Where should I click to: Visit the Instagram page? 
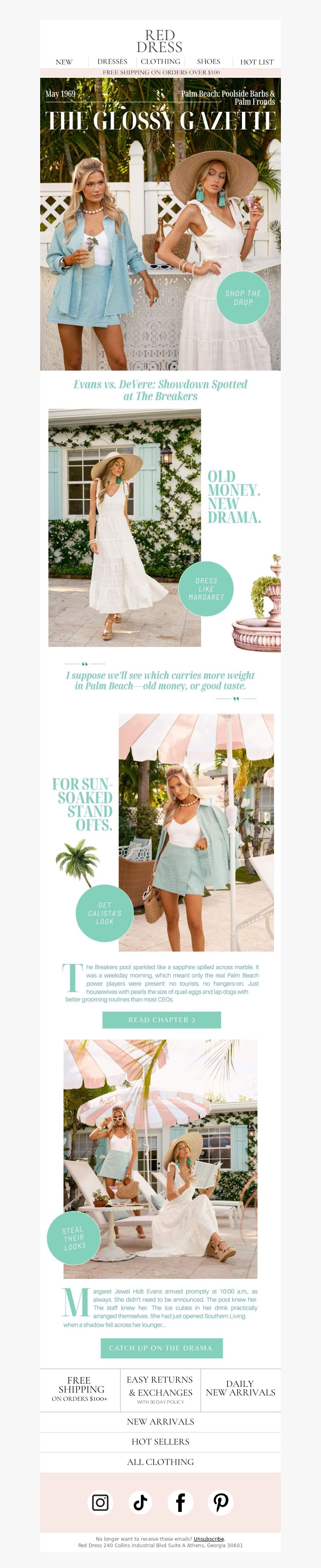pyautogui.click(x=100, y=1502)
